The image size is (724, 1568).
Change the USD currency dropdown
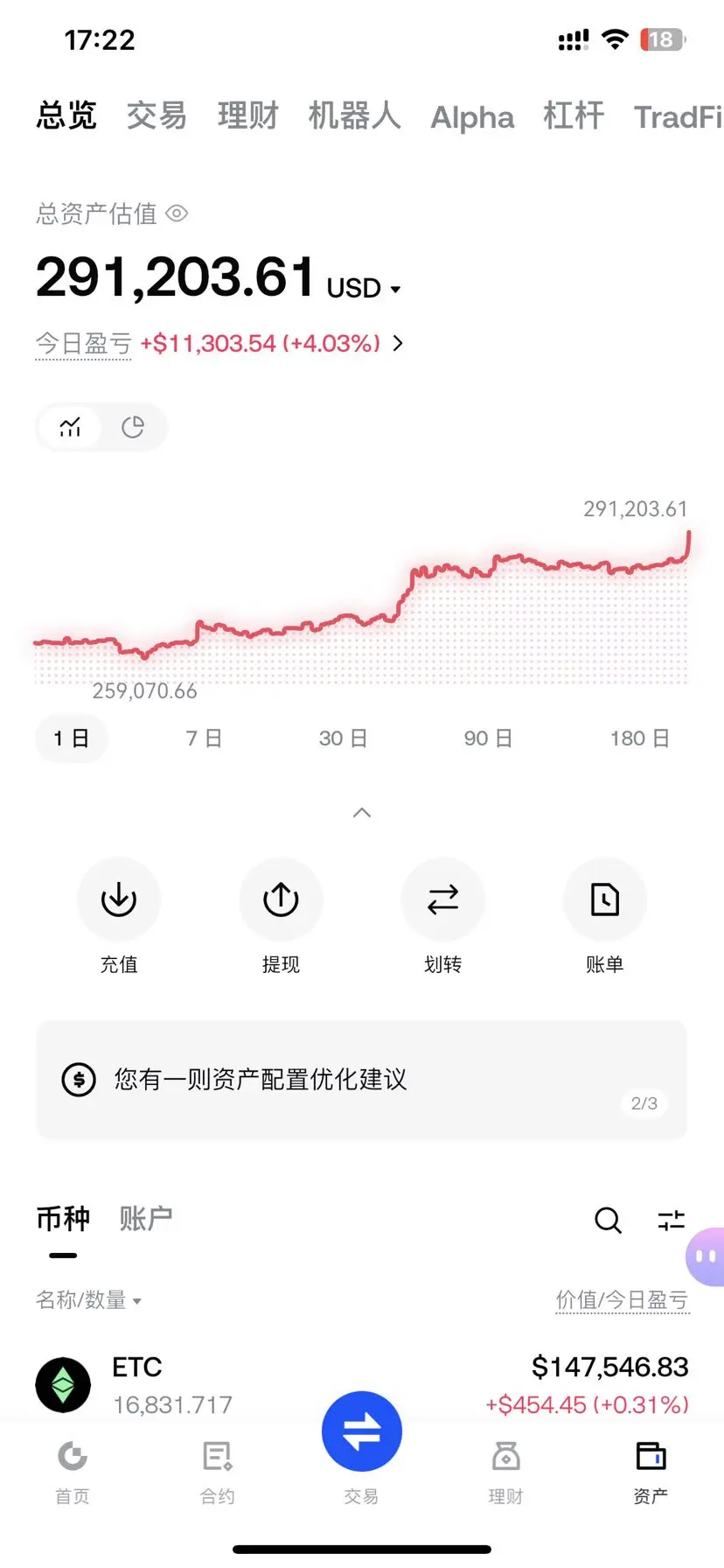point(364,289)
